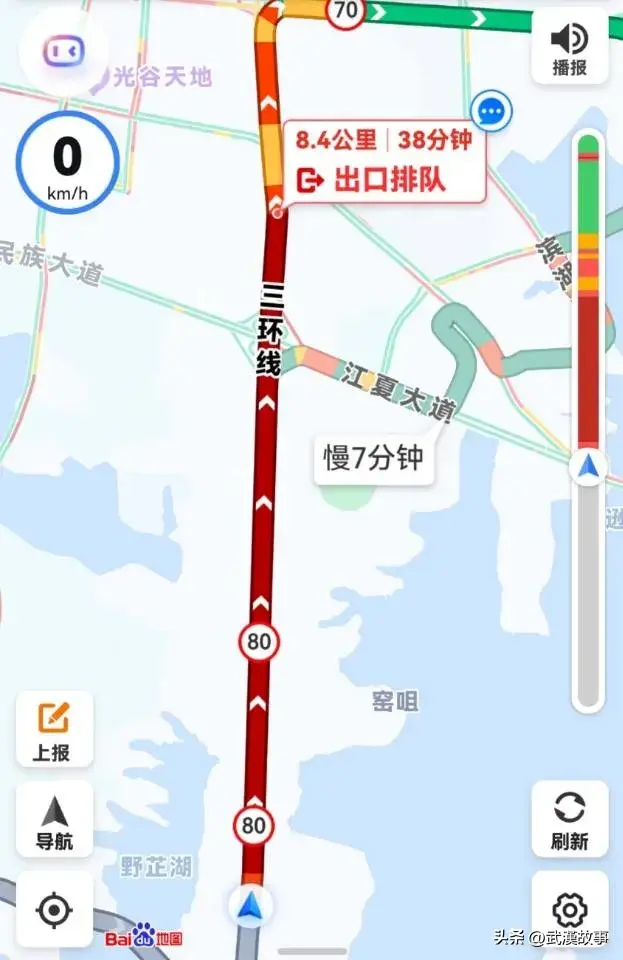Viewport: 623px width, 960px height.
Task: Refresh traffic with the 刷新 button
Action: click(569, 819)
